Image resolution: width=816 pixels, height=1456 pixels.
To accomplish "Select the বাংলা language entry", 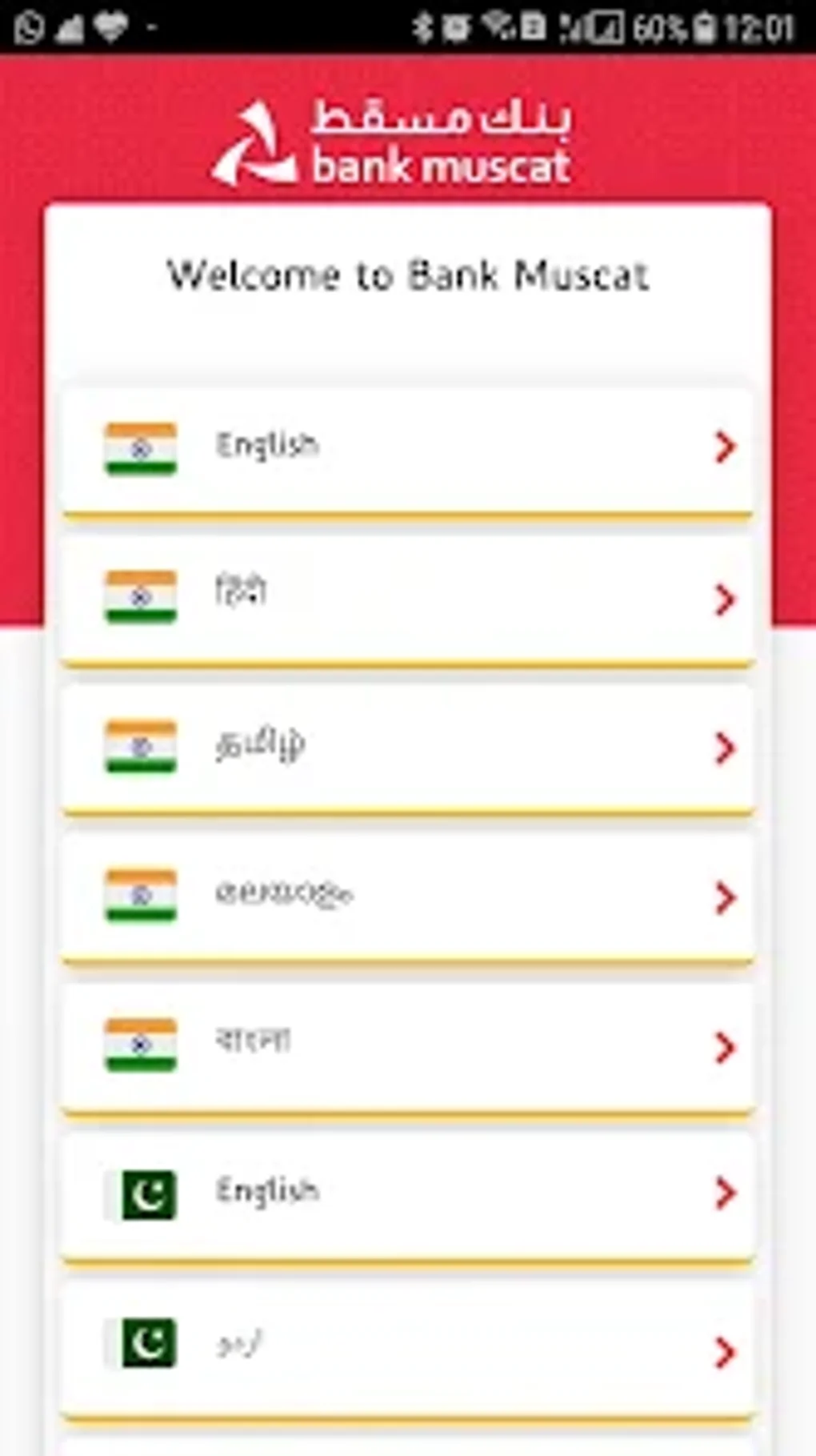I will [x=408, y=1042].
